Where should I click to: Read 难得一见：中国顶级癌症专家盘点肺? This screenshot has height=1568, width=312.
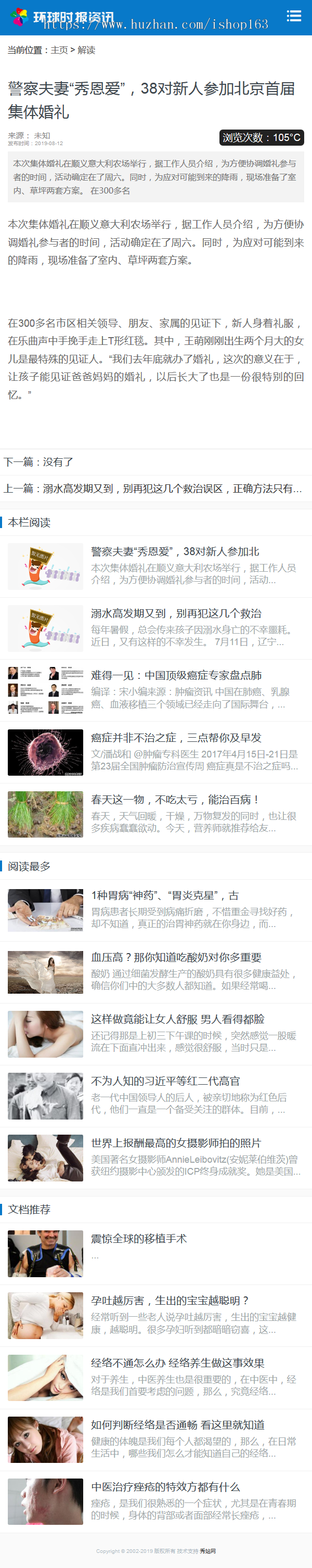coord(176,675)
